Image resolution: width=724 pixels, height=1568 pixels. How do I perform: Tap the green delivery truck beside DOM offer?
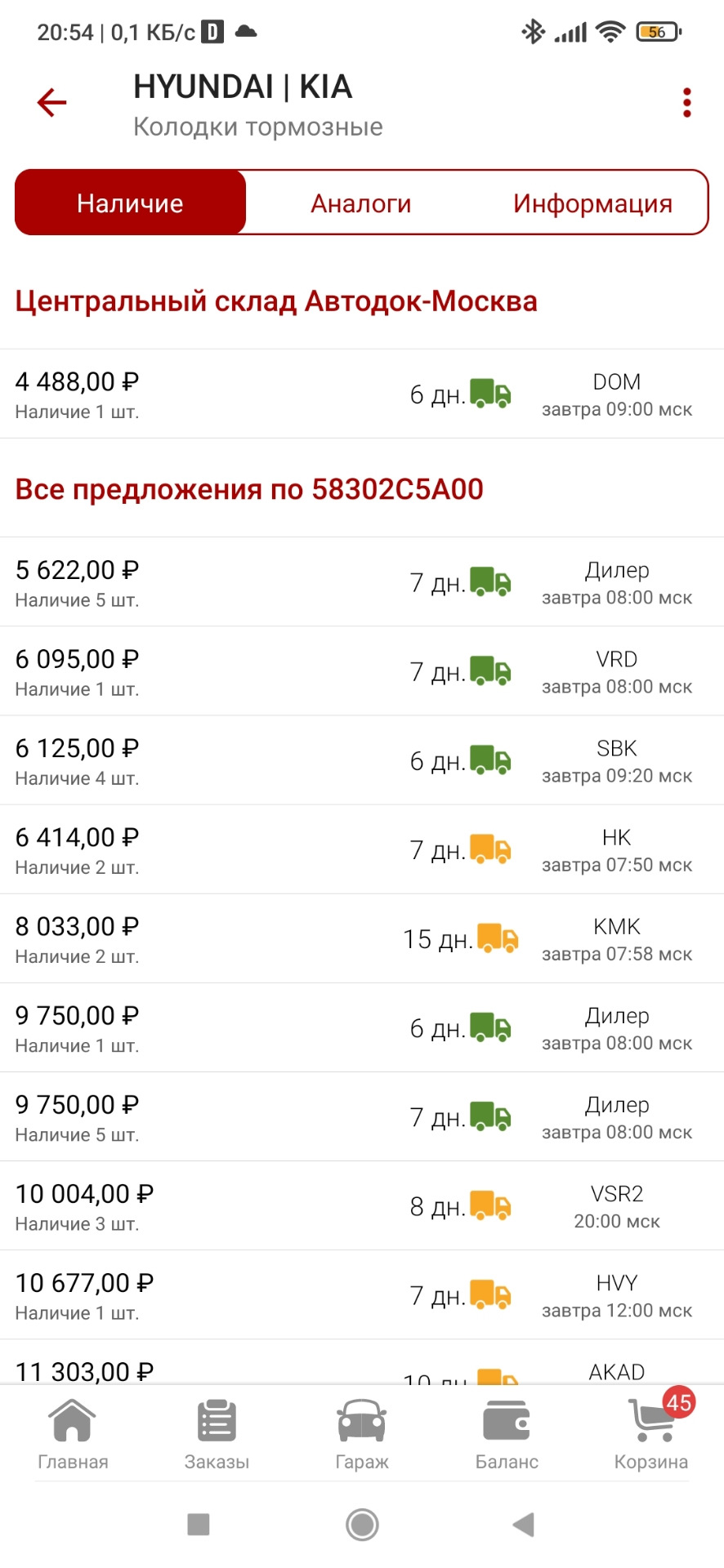492,394
